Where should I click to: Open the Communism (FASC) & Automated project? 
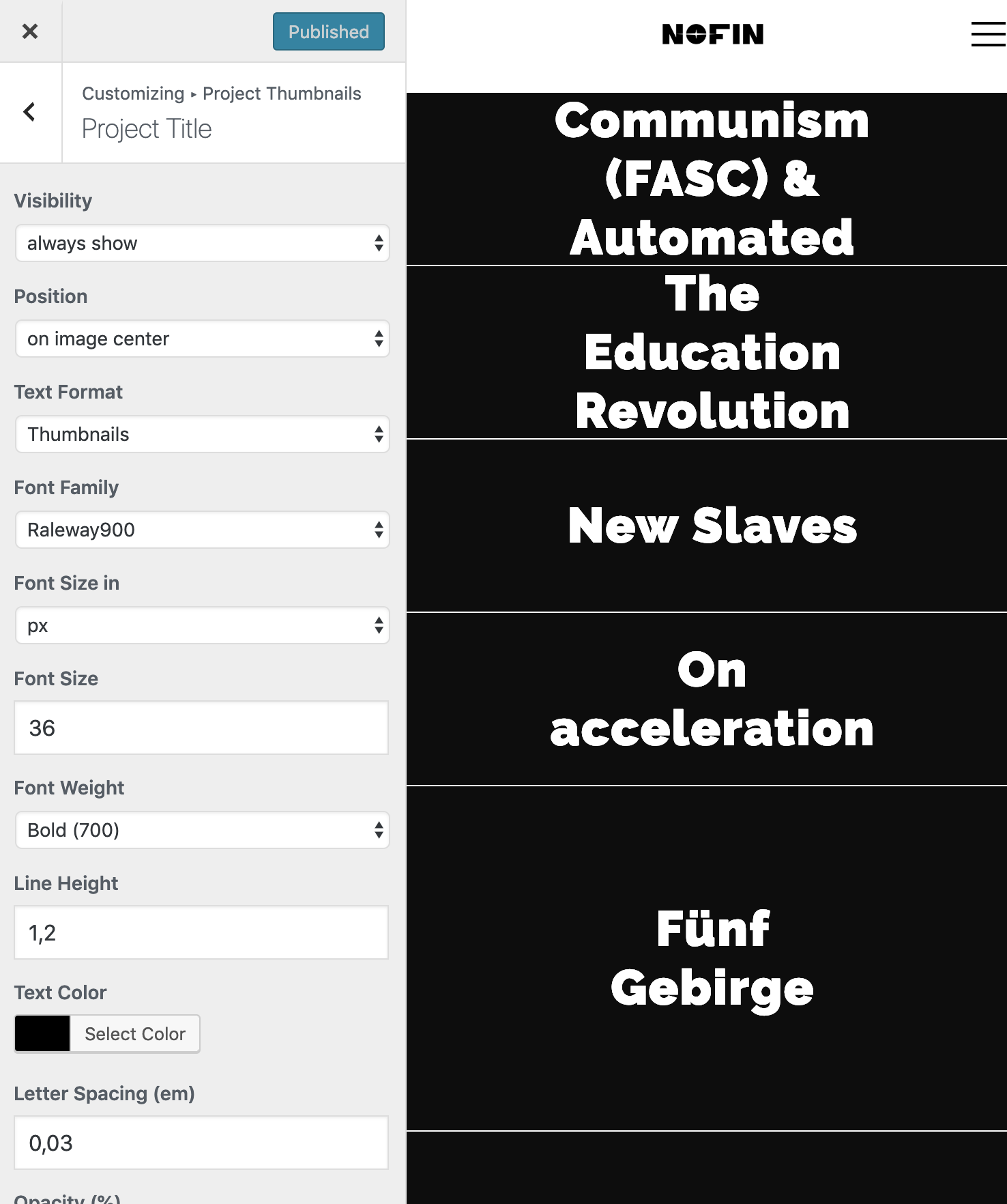[x=712, y=179]
